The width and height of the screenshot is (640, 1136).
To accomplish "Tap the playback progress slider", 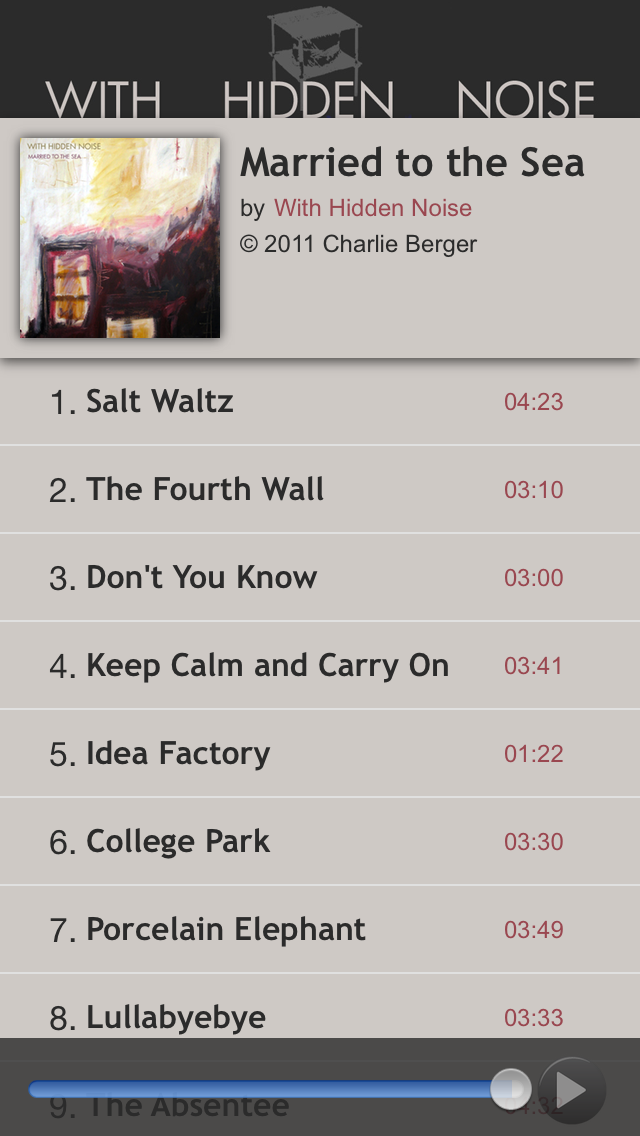I will point(270,1089).
